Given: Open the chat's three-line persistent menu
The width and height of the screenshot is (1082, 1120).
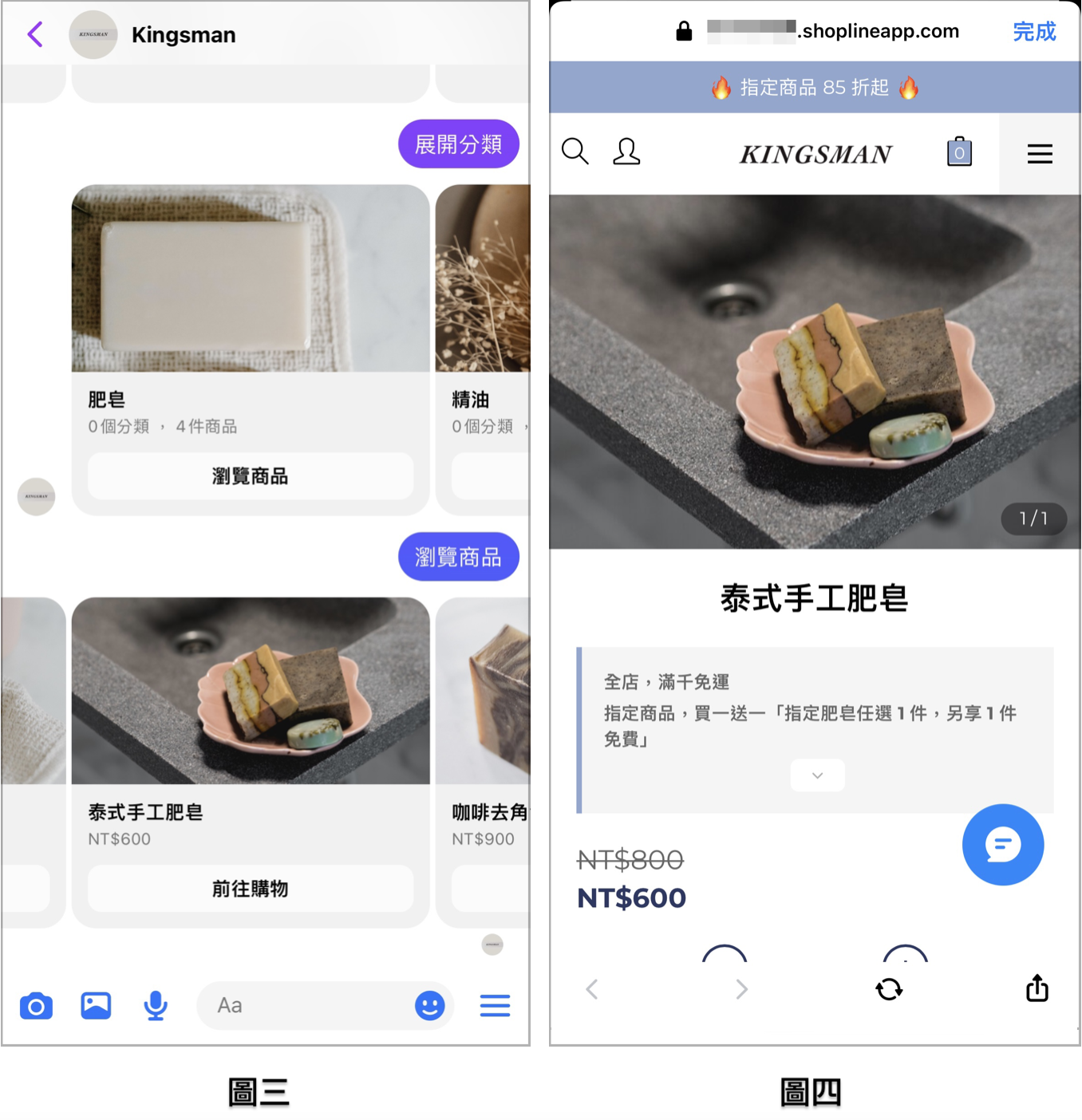Looking at the screenshot, I should 495,1006.
